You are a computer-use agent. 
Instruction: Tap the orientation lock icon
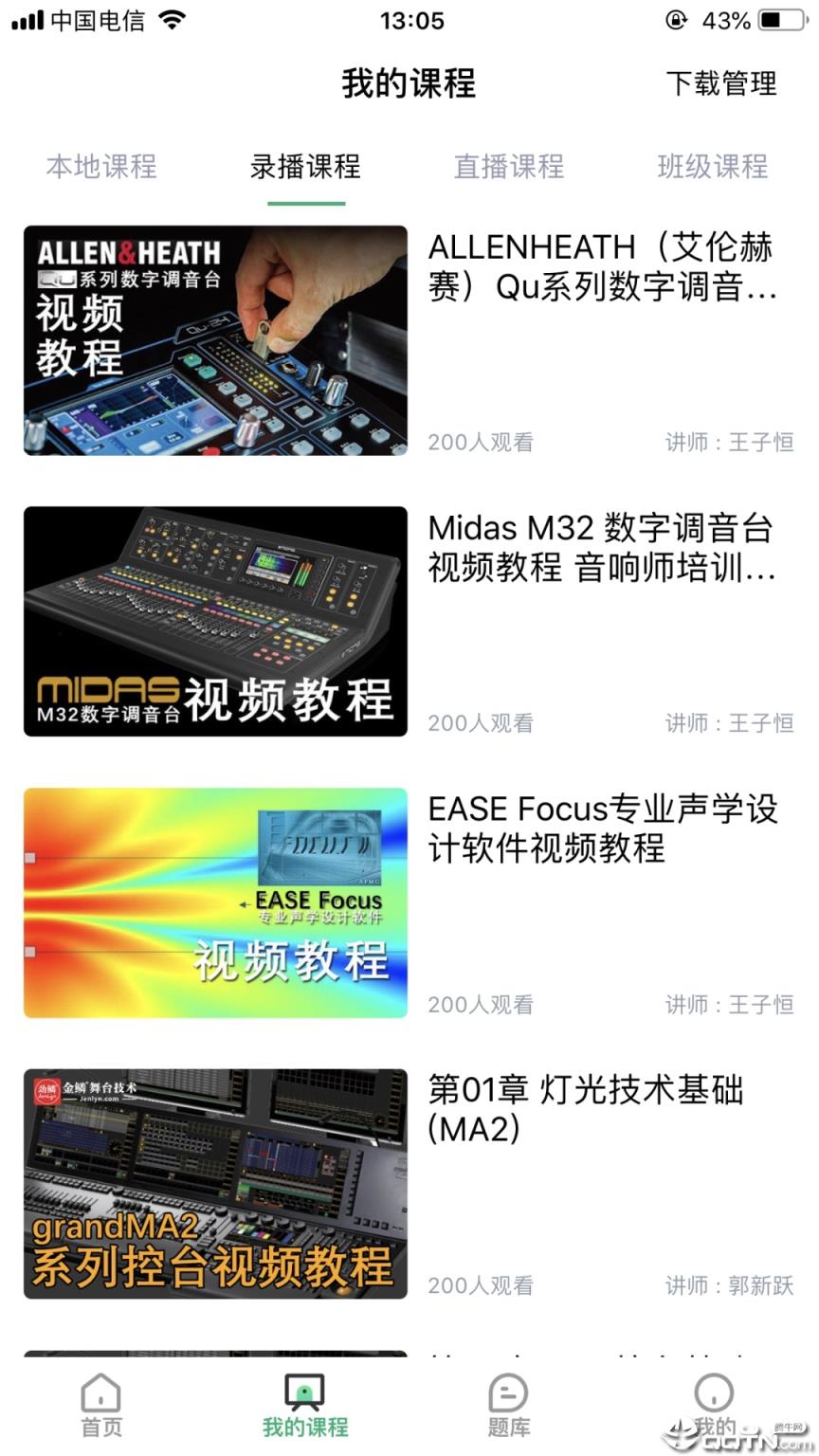(675, 20)
